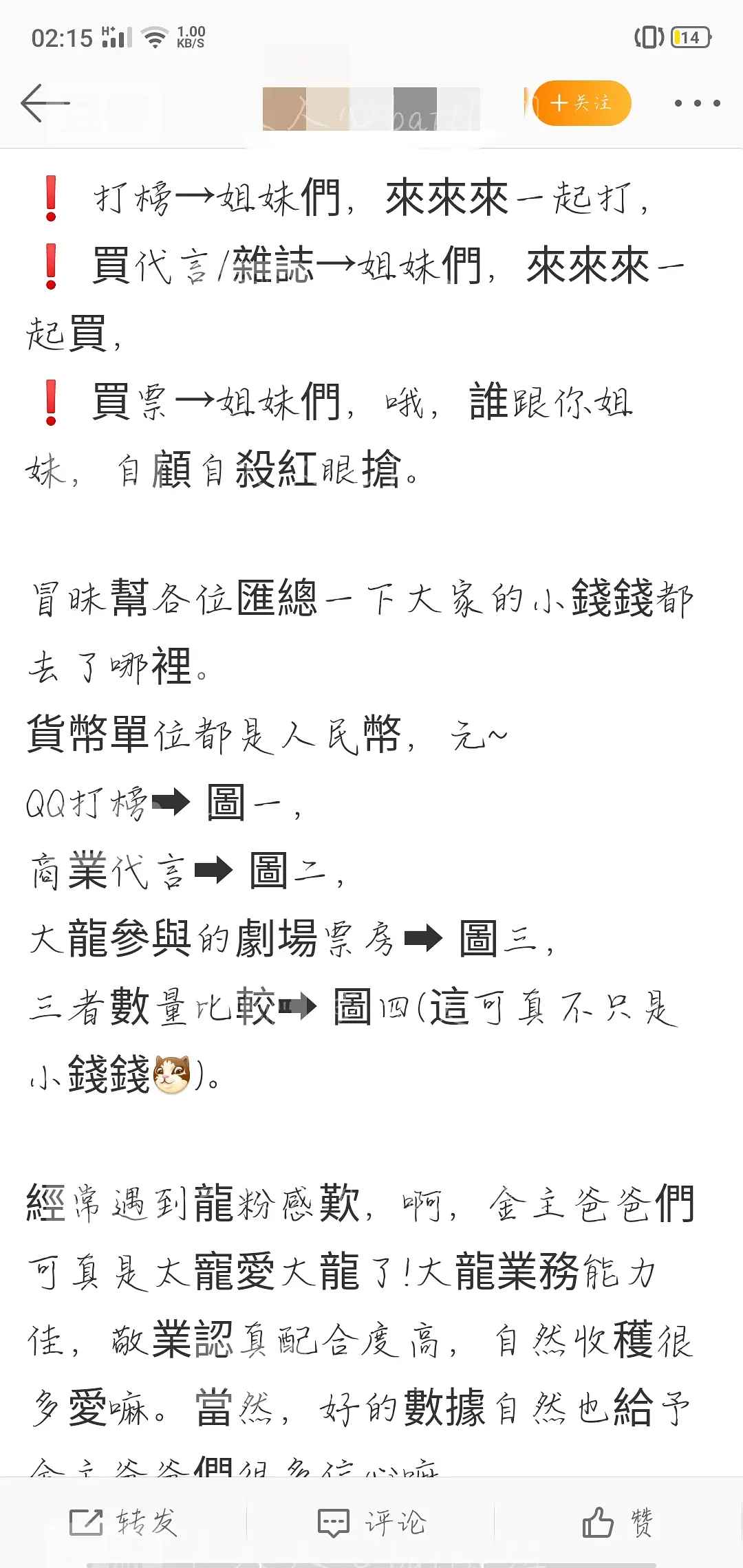
Task: Repost this post via 转发
Action: tap(124, 1522)
